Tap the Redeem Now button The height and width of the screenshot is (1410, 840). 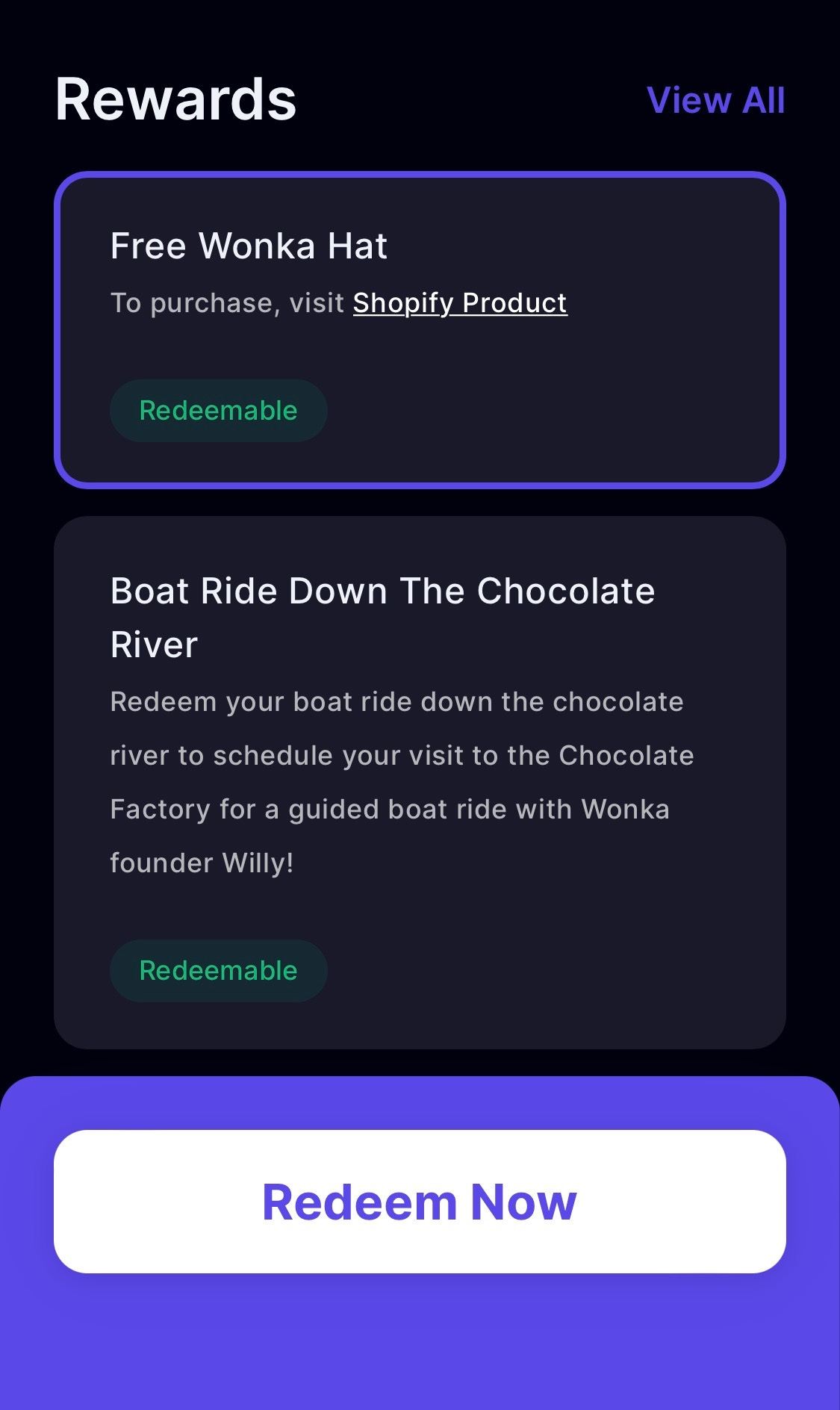click(420, 1202)
